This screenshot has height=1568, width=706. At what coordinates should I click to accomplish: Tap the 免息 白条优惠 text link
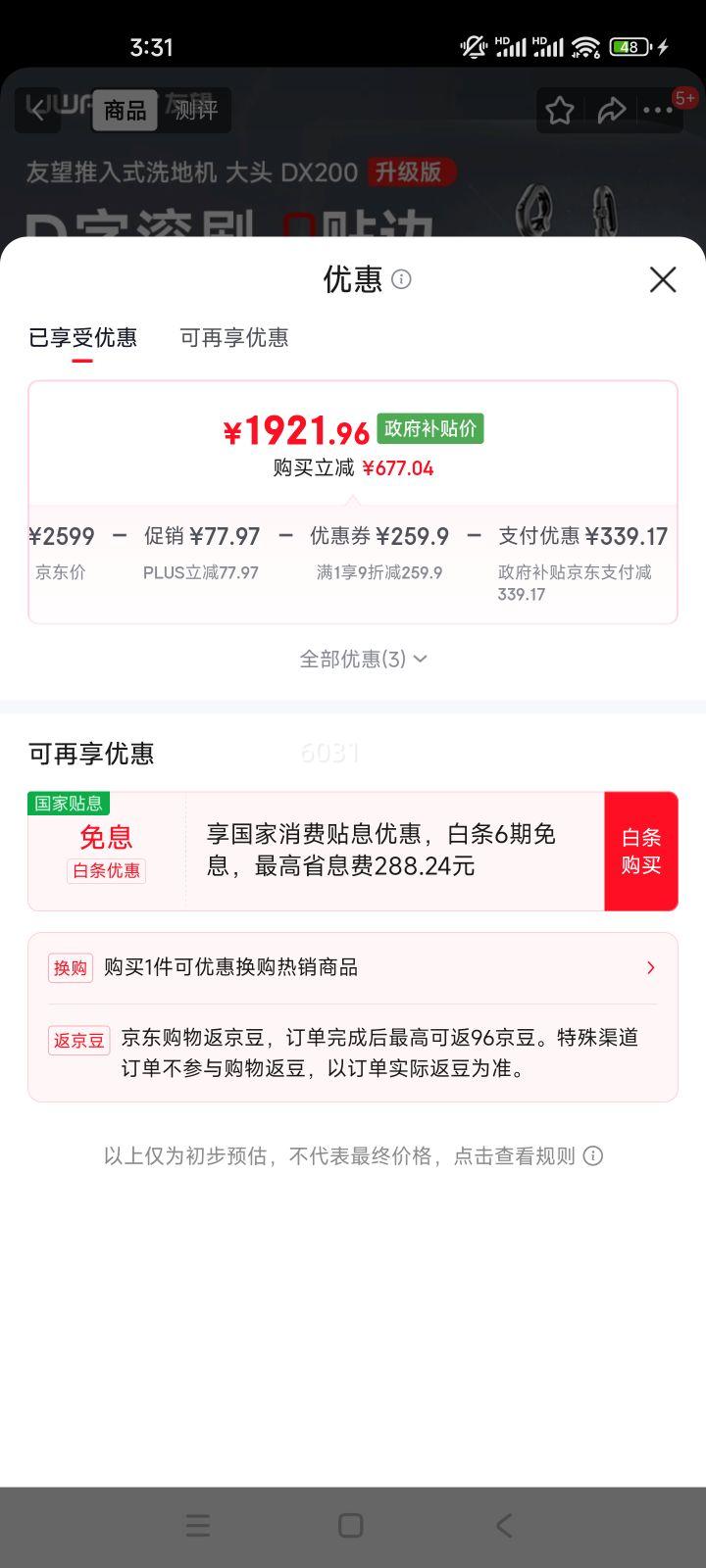[106, 851]
